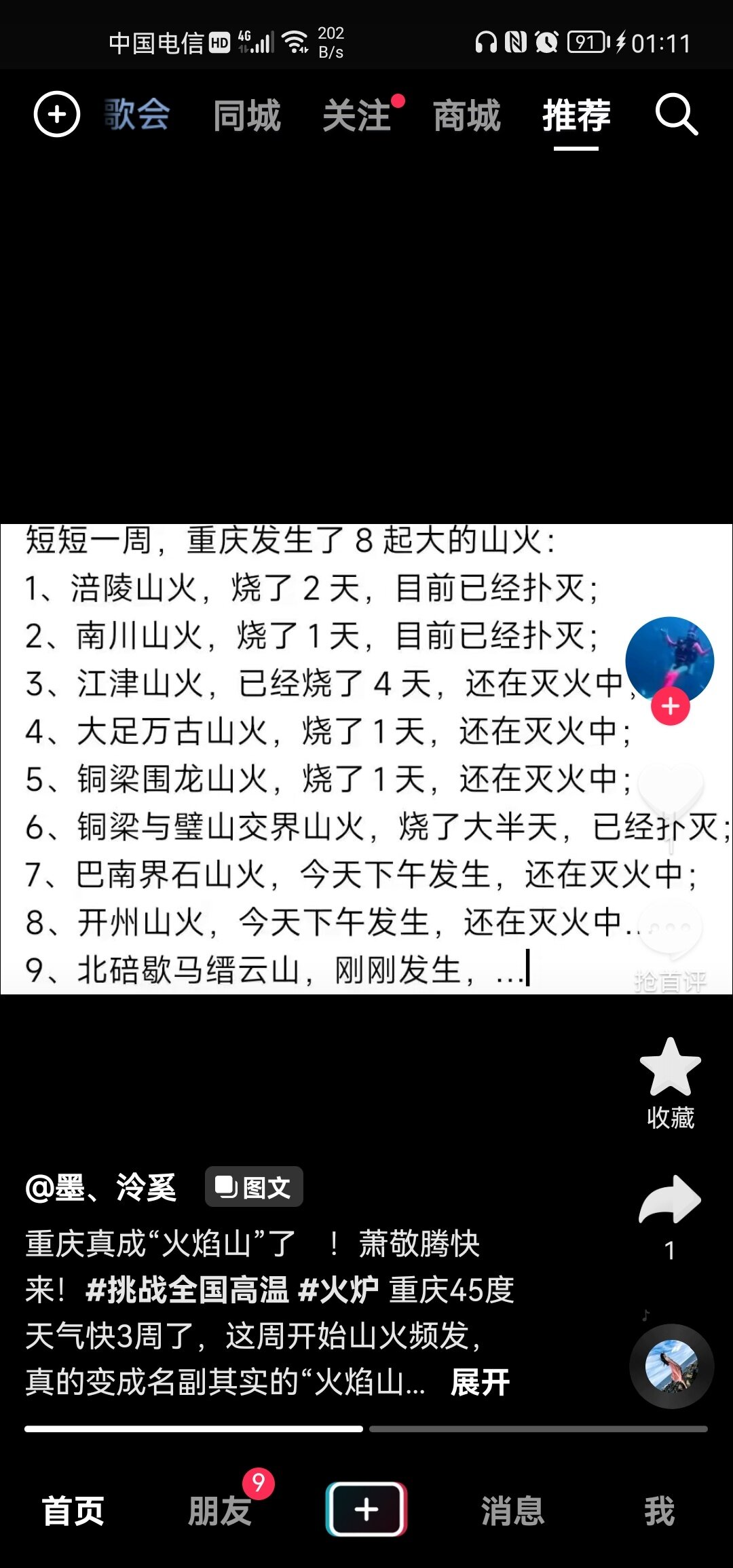733x1568 pixels.
Task: Open comments via 抢首评 bubble
Action: click(x=670, y=930)
